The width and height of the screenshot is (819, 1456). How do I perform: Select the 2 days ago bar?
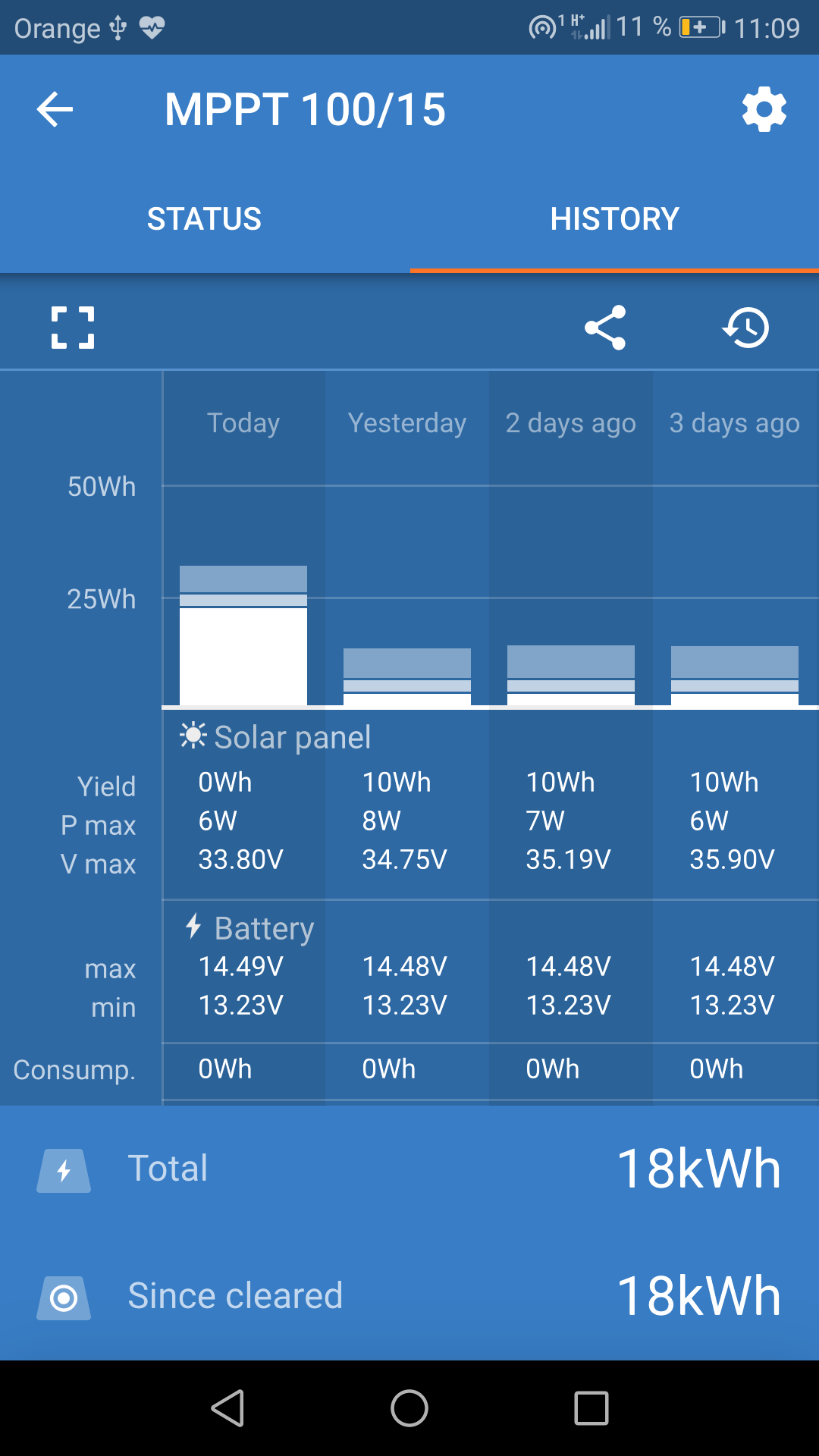point(571,676)
